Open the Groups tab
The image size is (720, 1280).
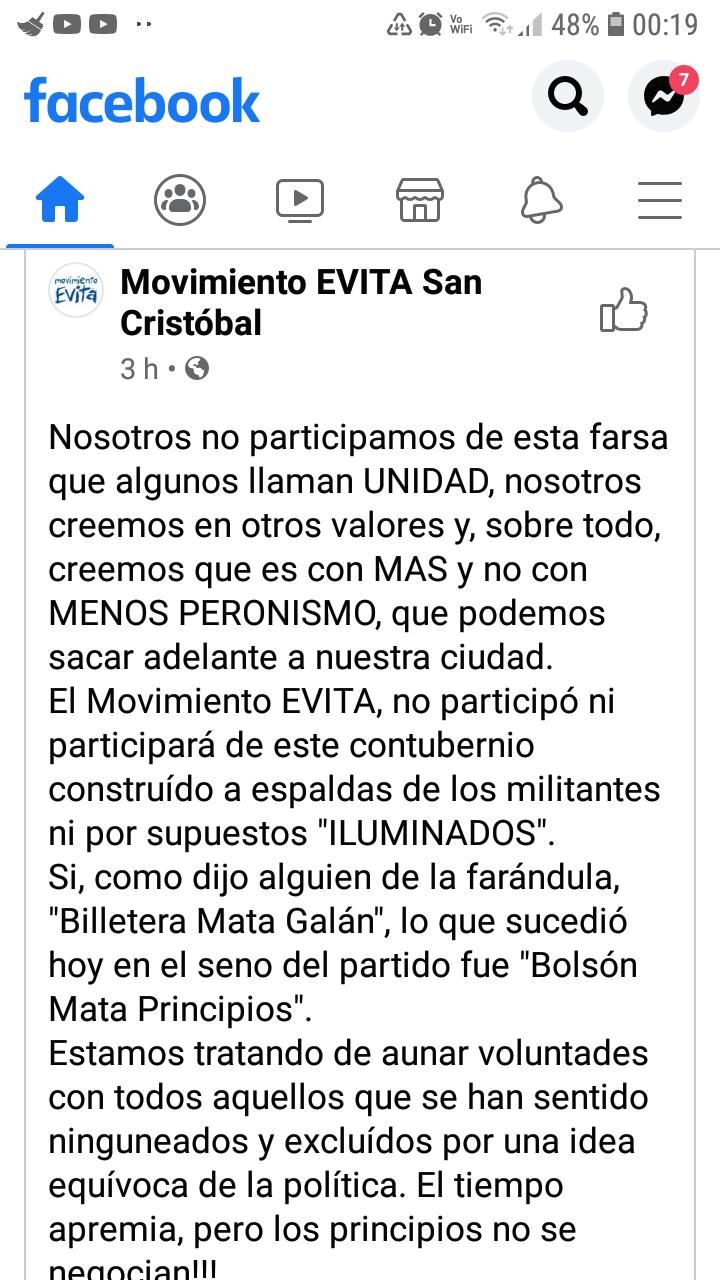[180, 200]
